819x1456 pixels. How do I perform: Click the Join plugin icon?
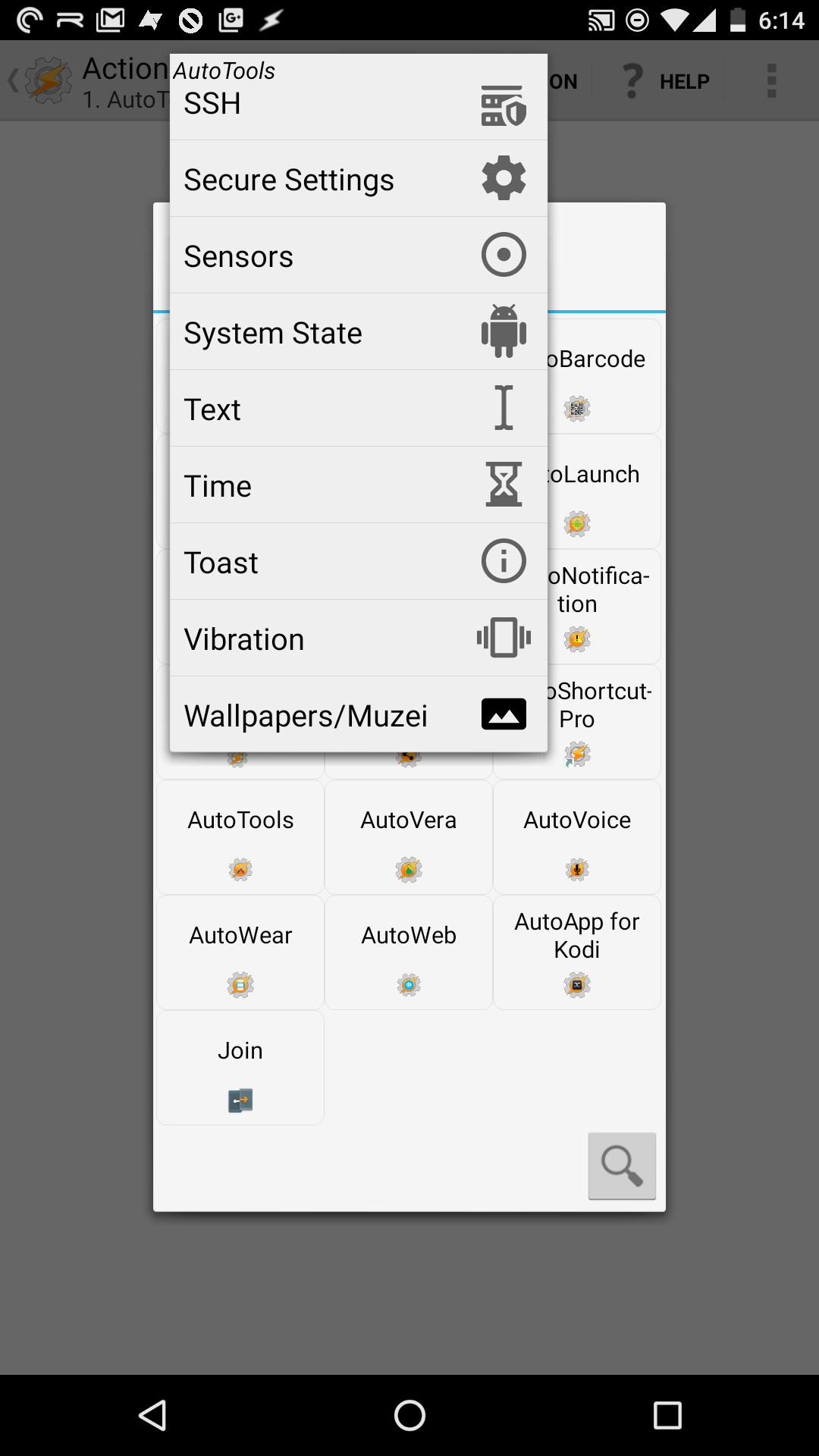pyautogui.click(x=240, y=1100)
